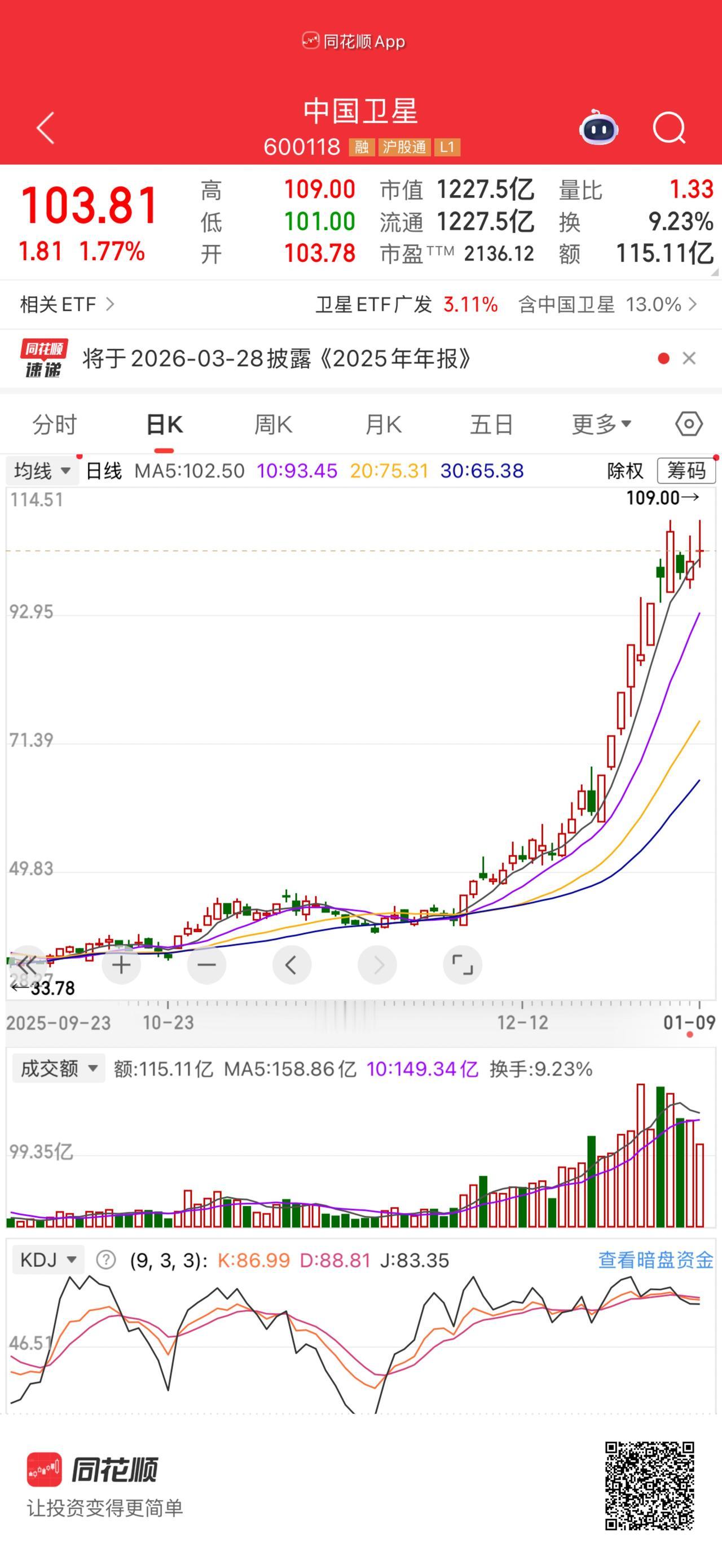The width and height of the screenshot is (722, 1568).
Task: Click the back arrow to exit stock page
Action: click(45, 128)
